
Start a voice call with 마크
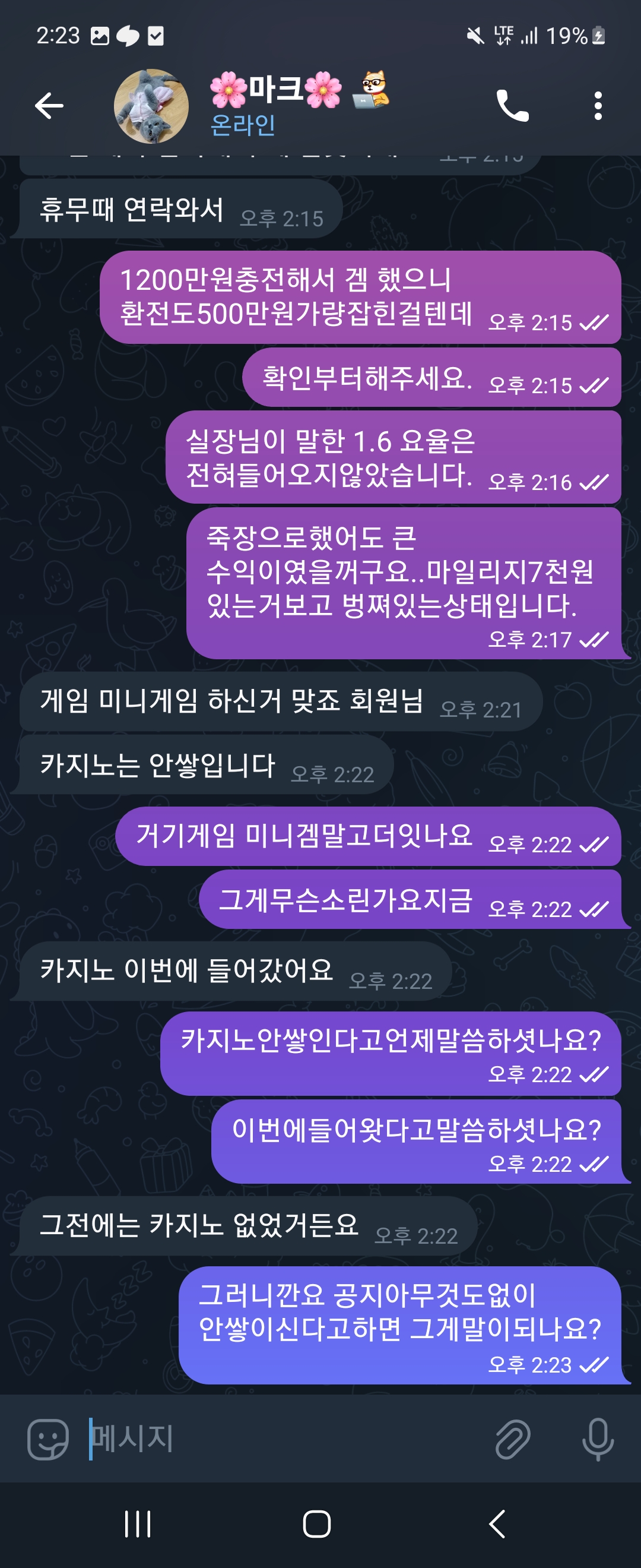click(x=512, y=106)
